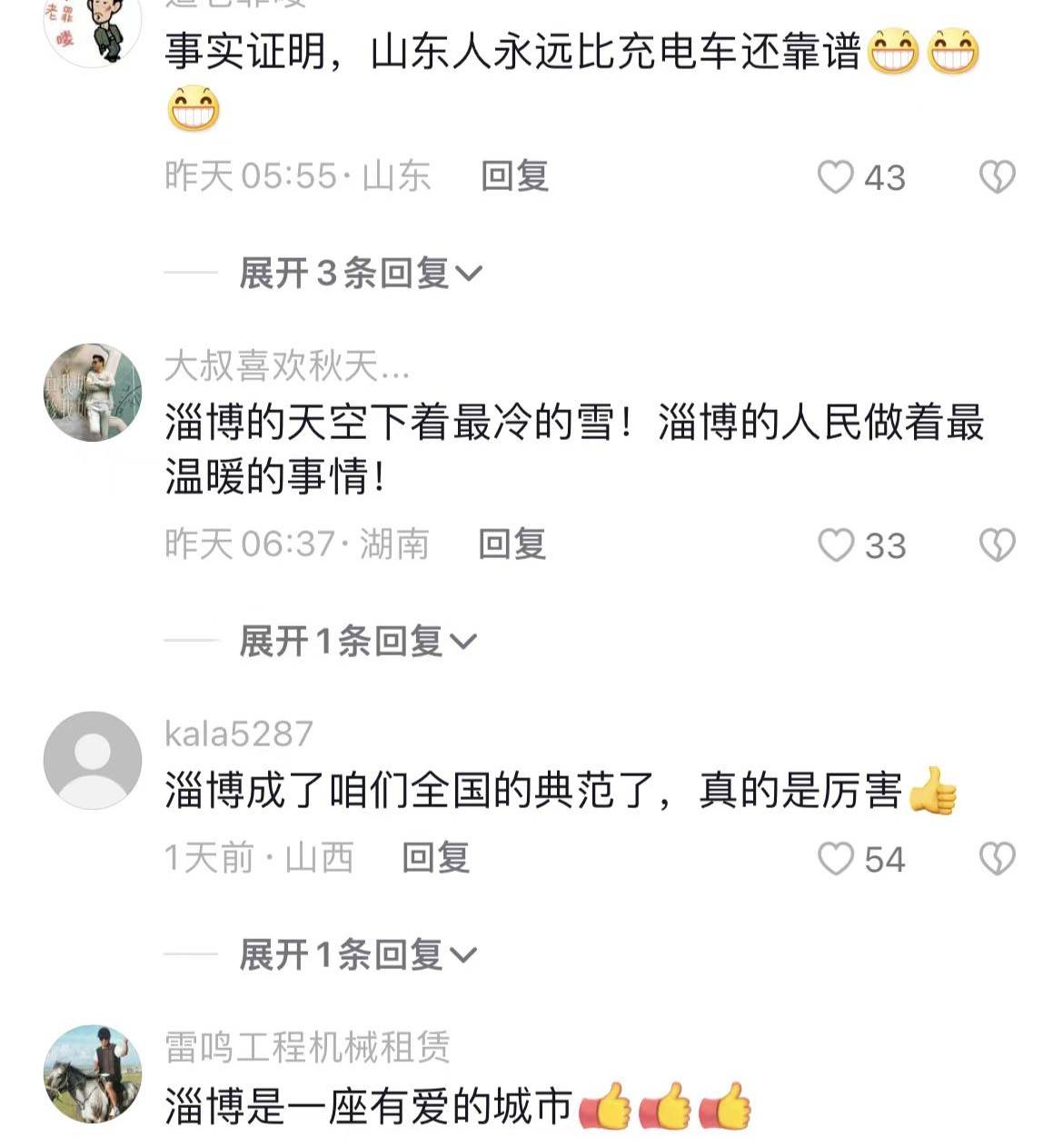Image resolution: width=1063 pixels, height=1148 pixels.
Task: Open the username 雷鸣工程机械租赁
Action: (307, 1047)
